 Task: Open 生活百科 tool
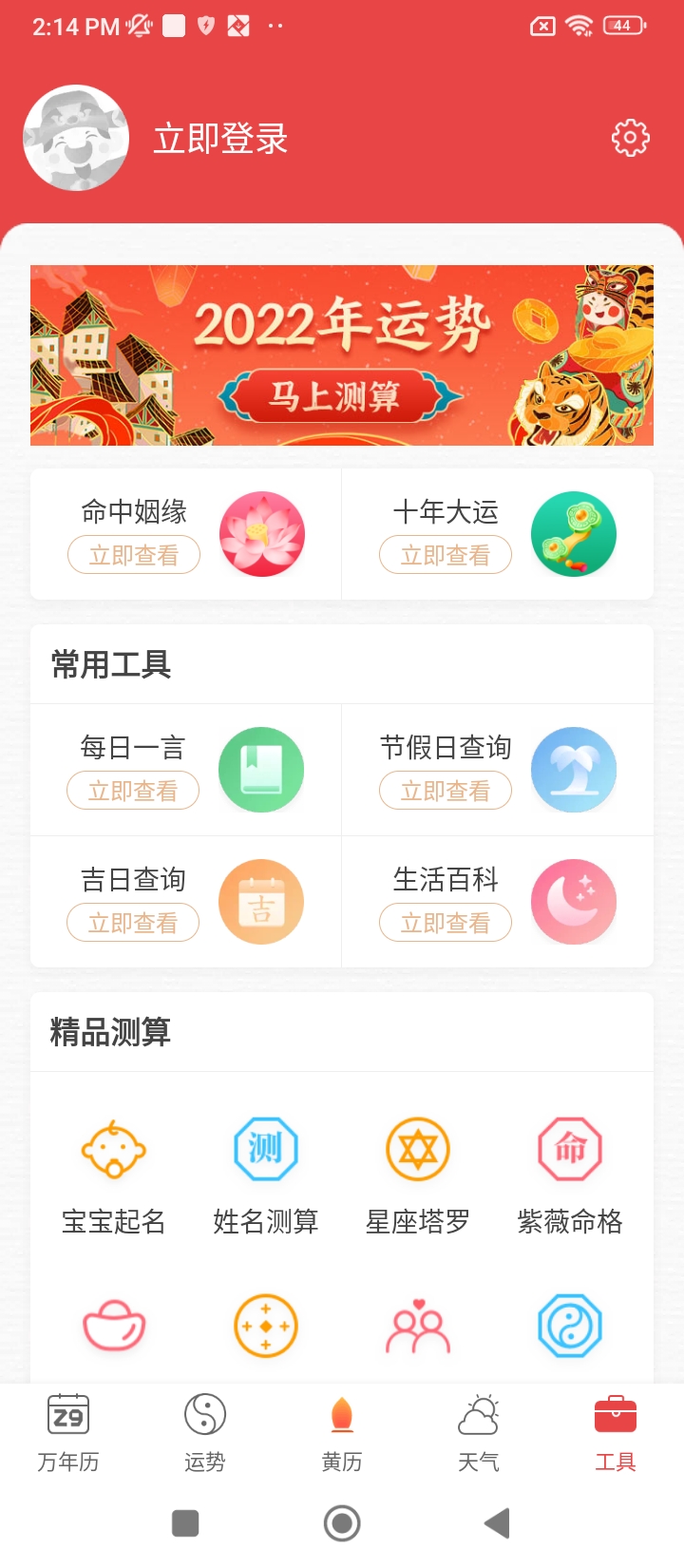(497, 902)
